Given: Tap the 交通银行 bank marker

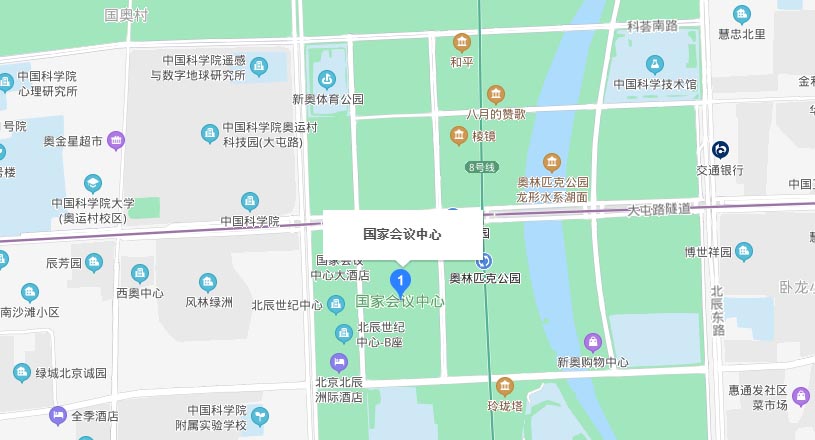Looking at the screenshot, I should tap(720, 150).
